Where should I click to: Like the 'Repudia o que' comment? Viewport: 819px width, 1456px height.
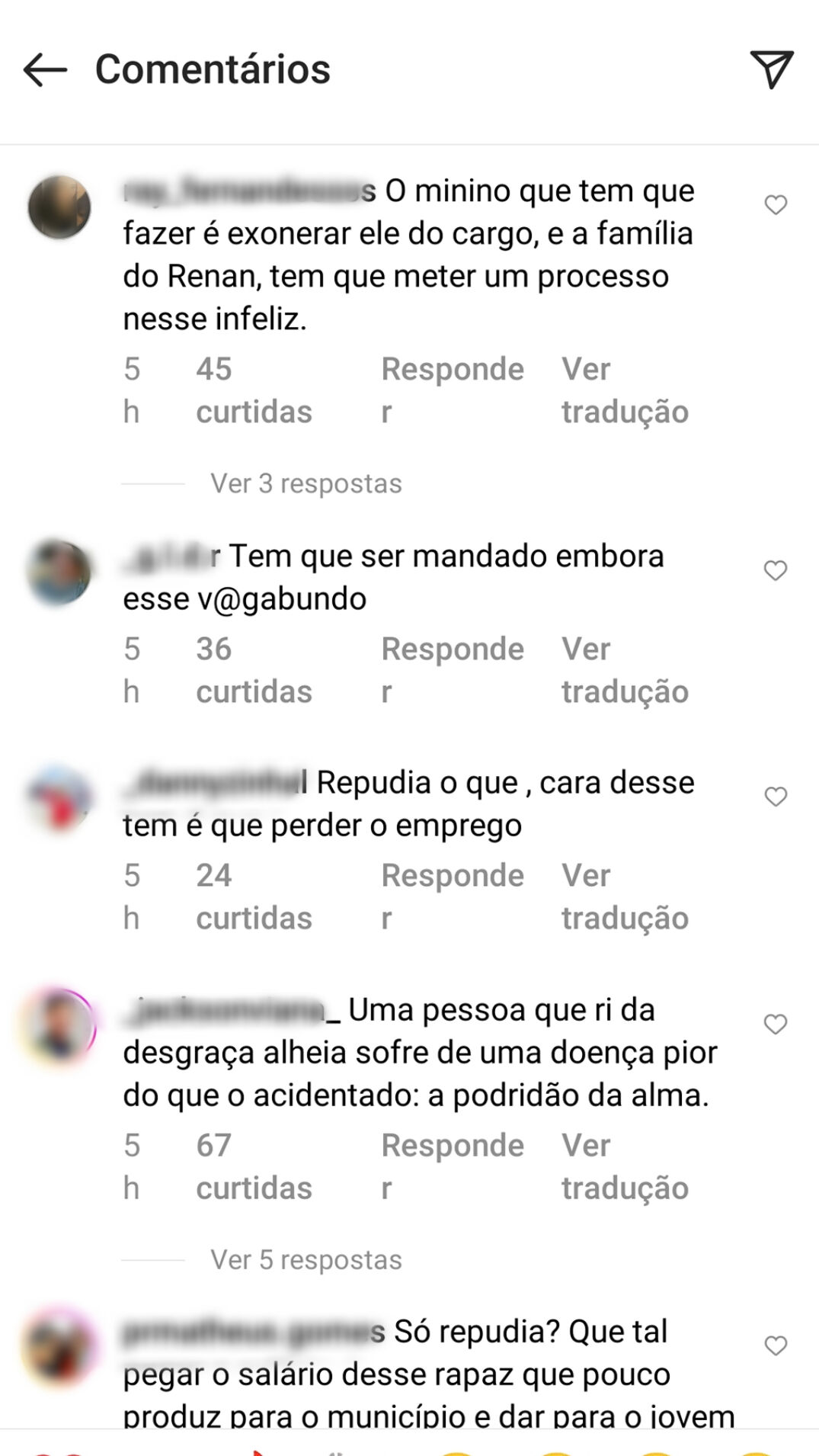pyautogui.click(x=775, y=797)
